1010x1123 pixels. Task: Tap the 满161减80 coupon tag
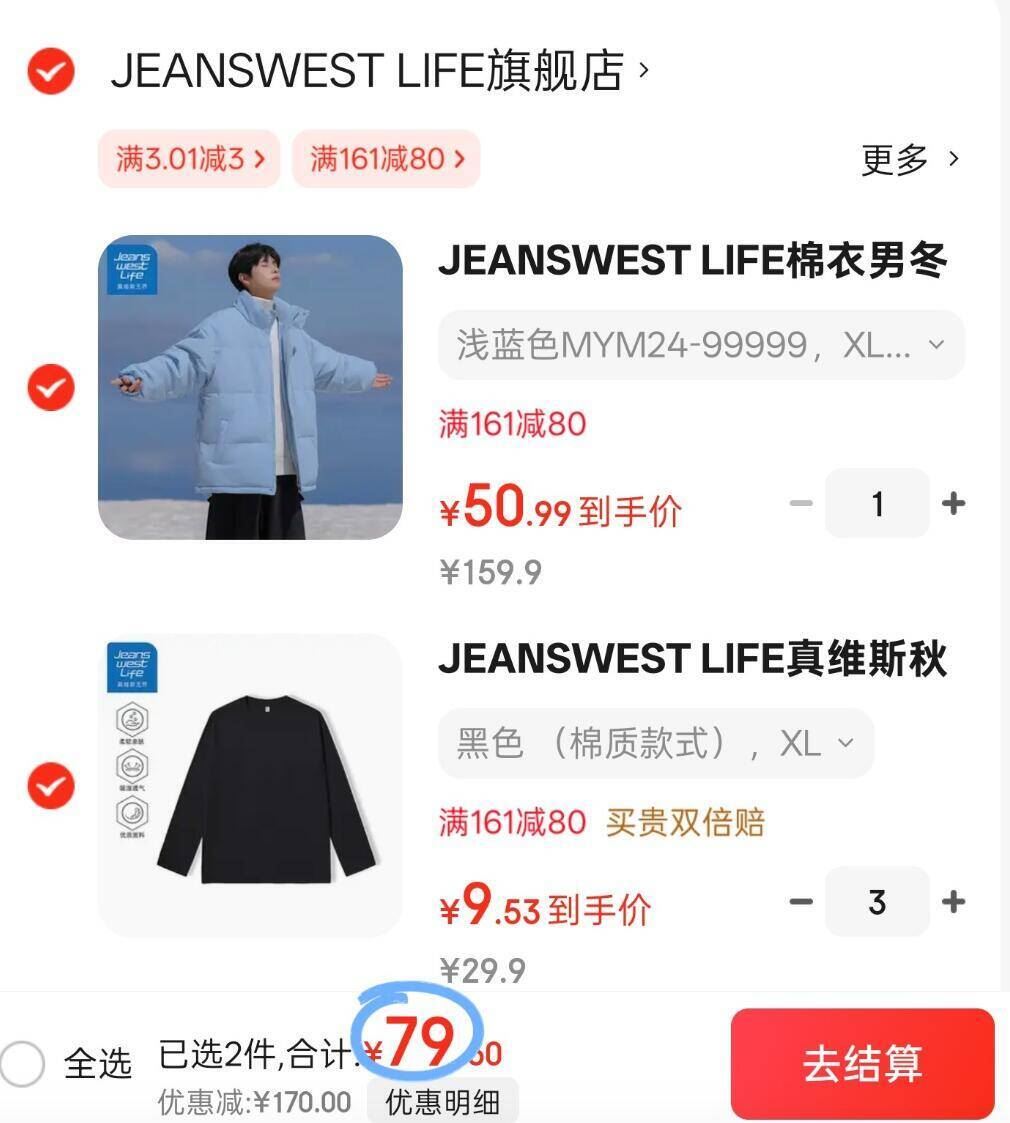[x=385, y=158]
